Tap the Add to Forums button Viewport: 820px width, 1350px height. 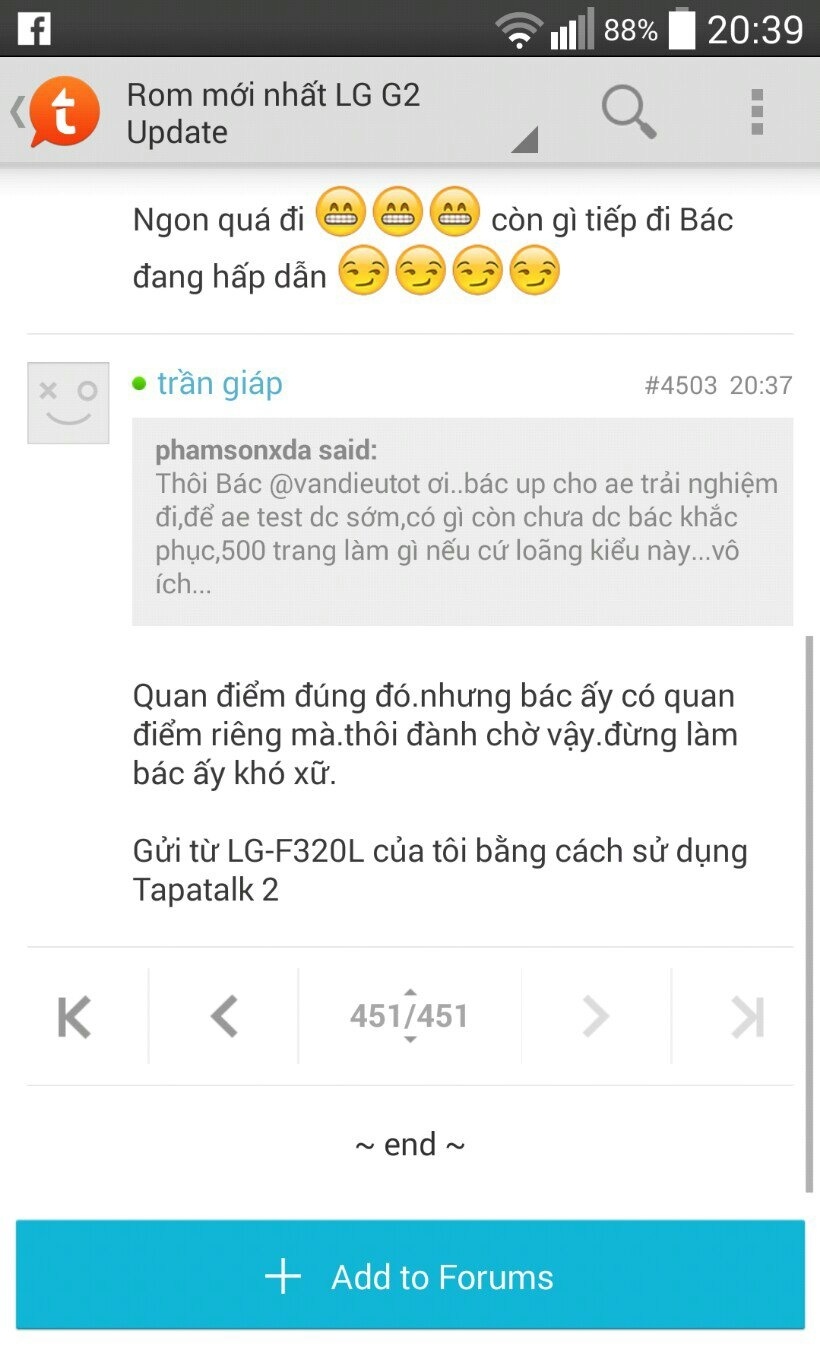410,1275
